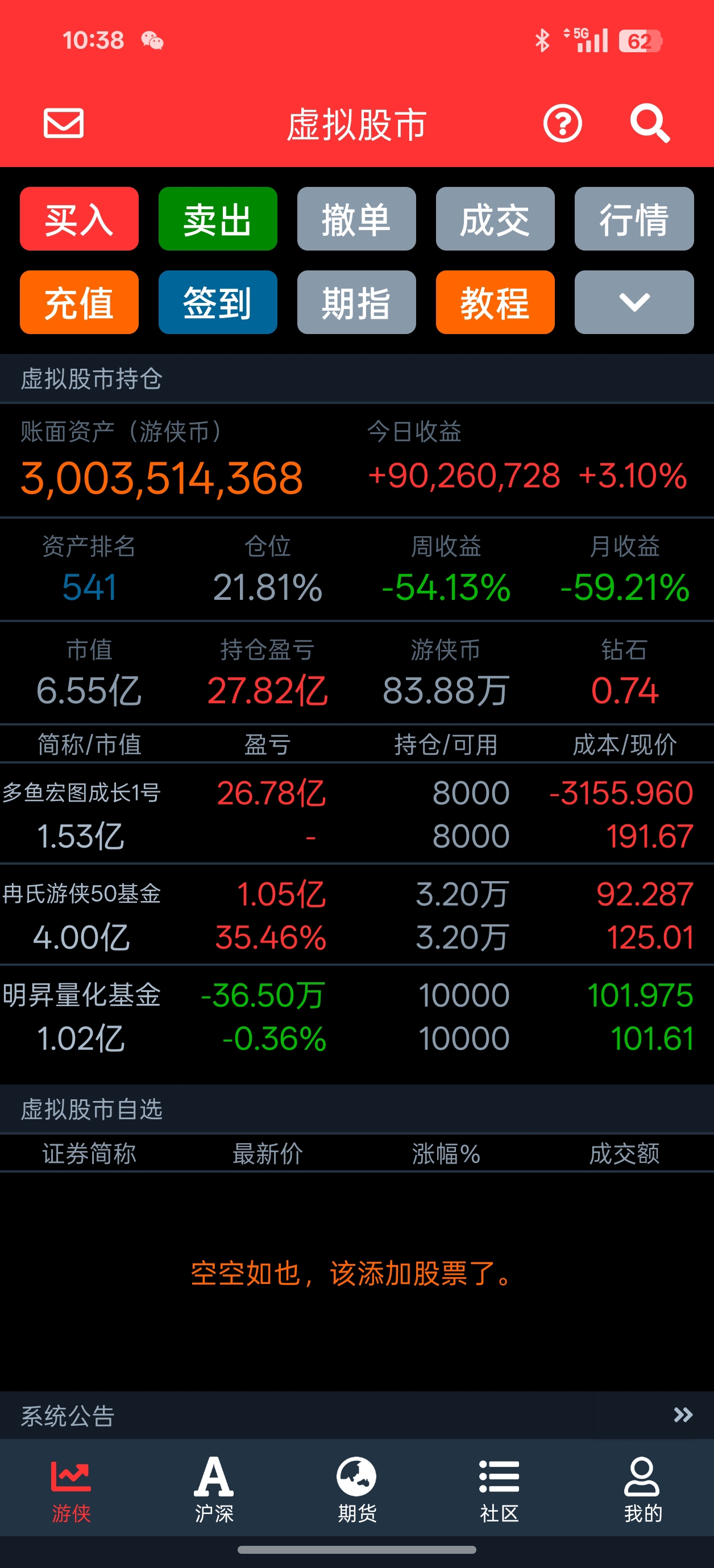This screenshot has width=714, height=1568.
Task: Open the 多鱼宏图成长1号 holding row
Action: [357, 814]
